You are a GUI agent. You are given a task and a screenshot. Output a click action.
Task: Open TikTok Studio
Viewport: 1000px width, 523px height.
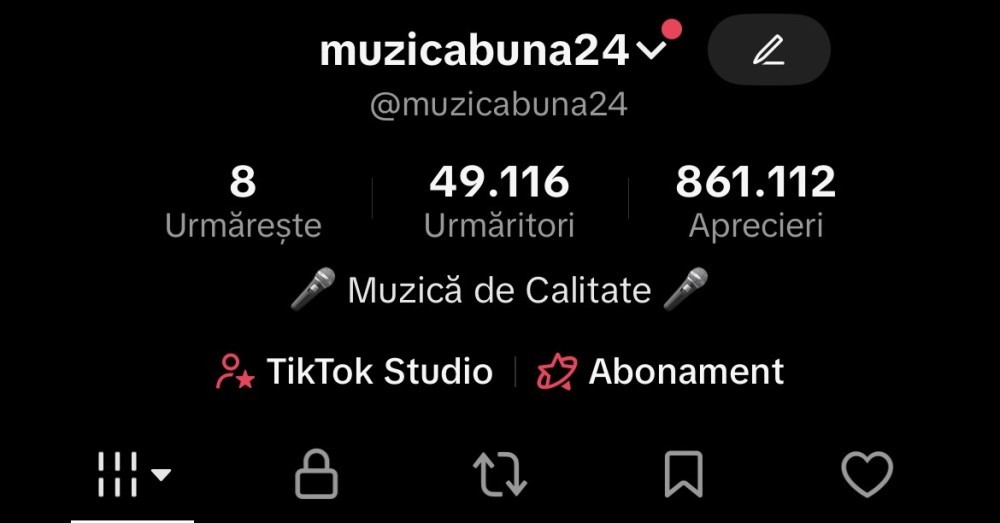(x=355, y=372)
